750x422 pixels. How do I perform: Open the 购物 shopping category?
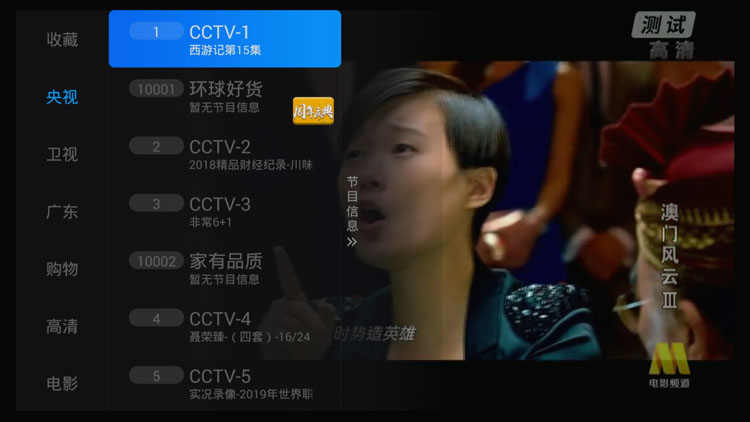(62, 269)
